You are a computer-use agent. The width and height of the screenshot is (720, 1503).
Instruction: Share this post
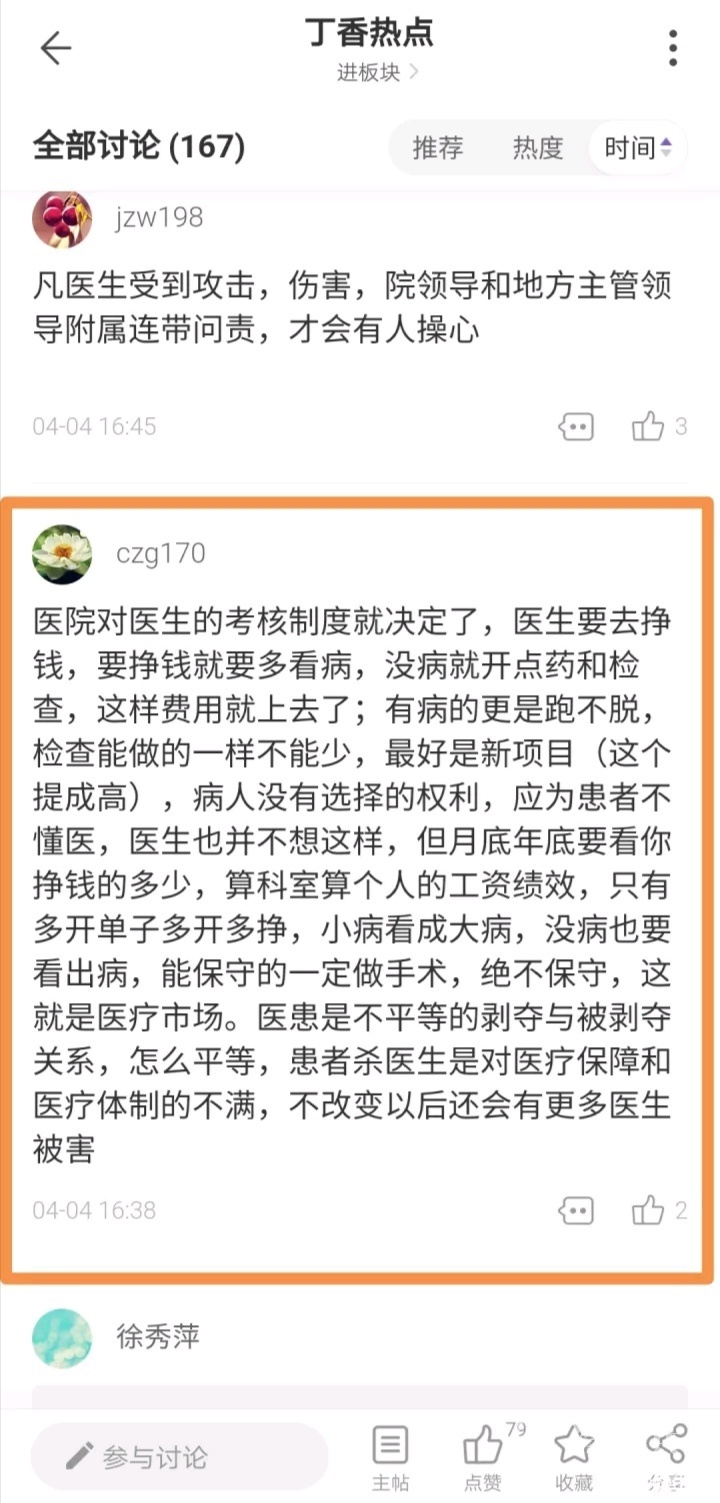(664, 1457)
